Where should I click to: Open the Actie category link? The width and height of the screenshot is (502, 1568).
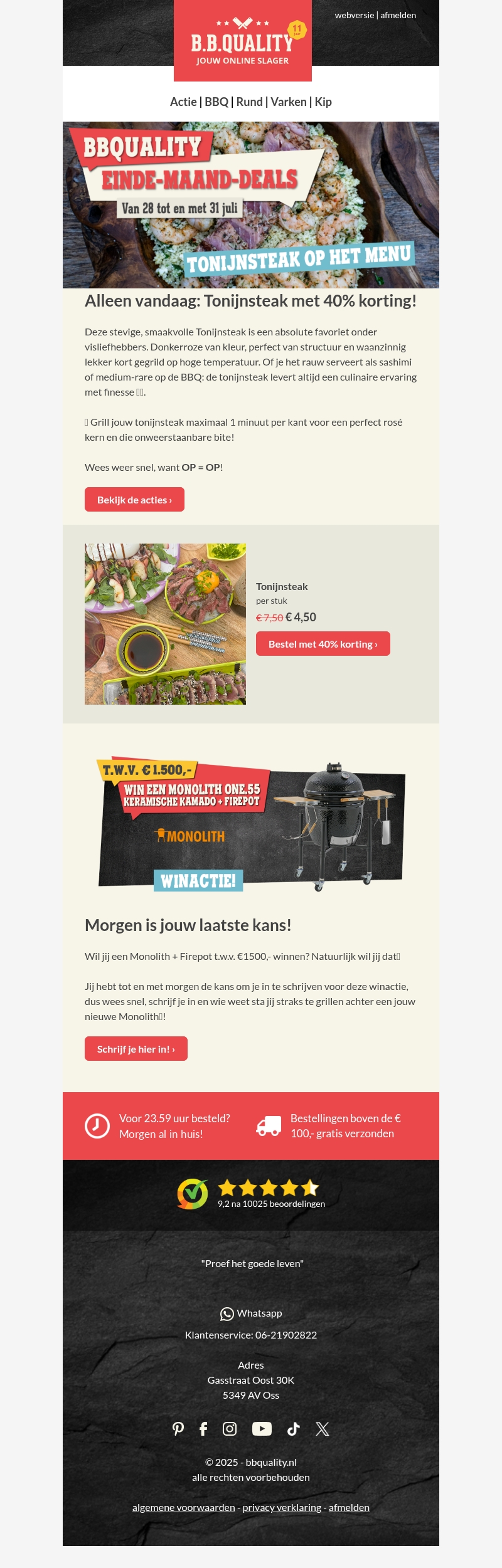[183, 102]
